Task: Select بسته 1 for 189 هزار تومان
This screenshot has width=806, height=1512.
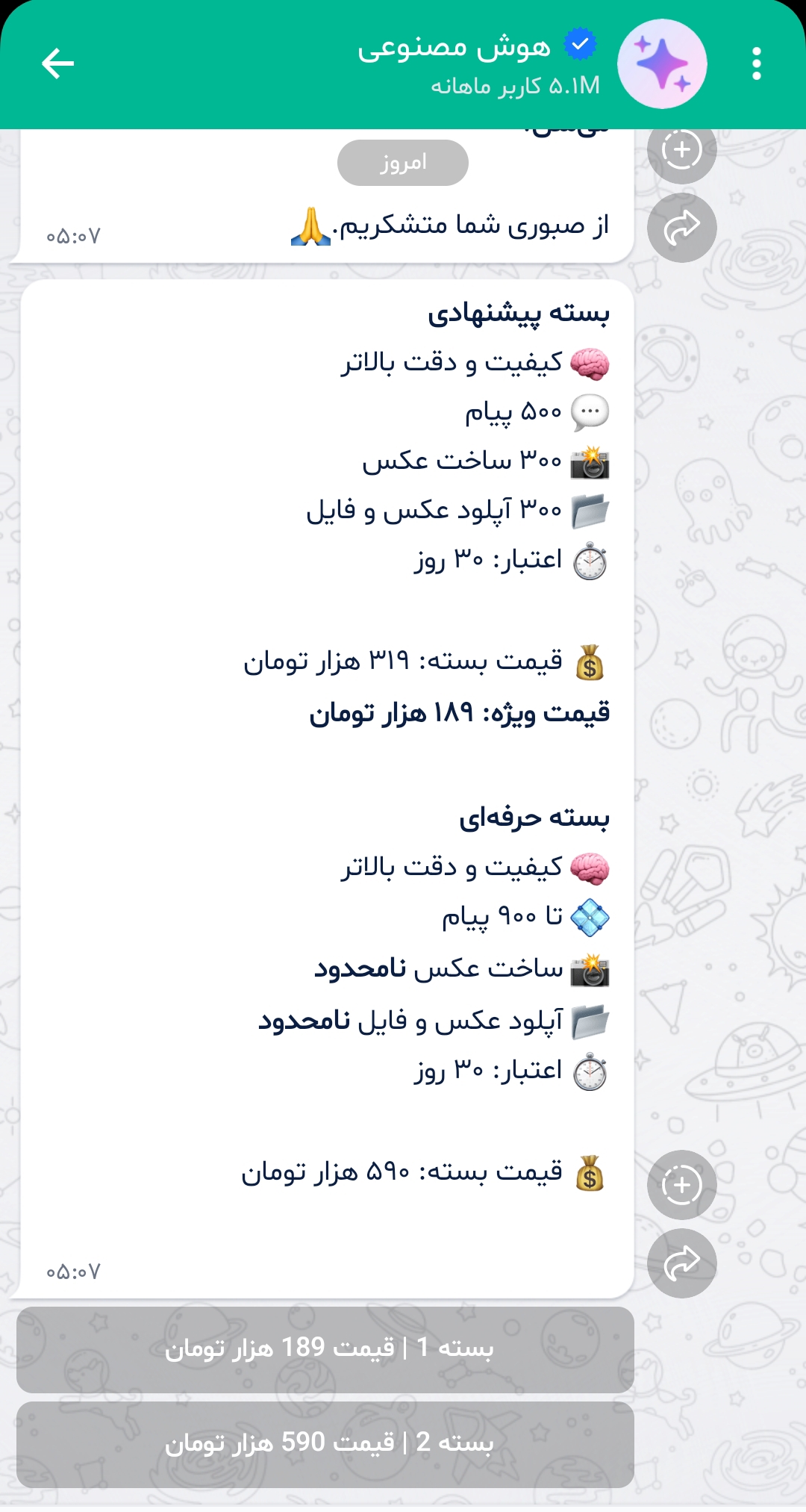Action: [x=325, y=1349]
